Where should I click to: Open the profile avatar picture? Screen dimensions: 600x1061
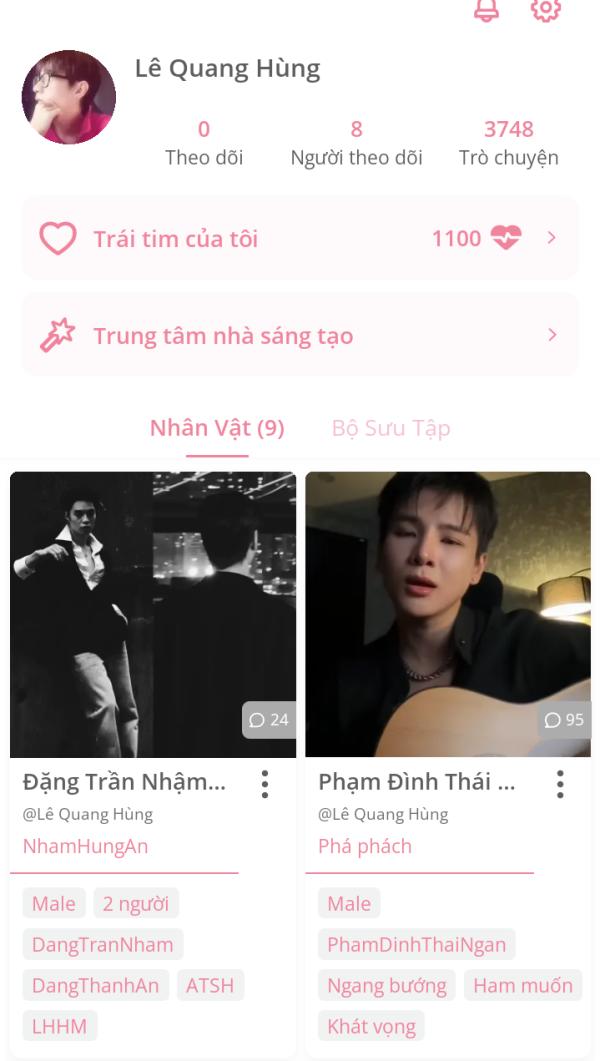[69, 98]
